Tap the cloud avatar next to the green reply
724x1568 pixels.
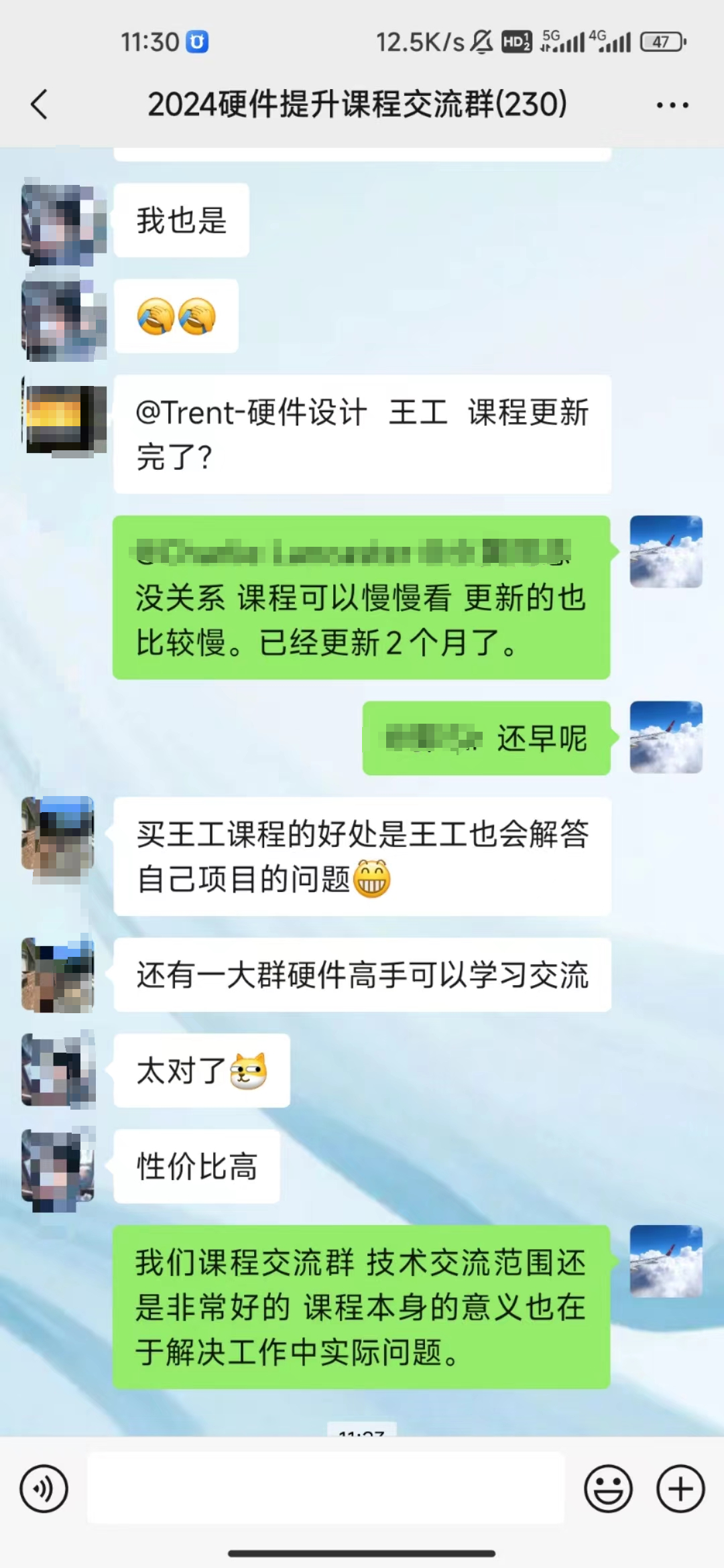point(666,551)
